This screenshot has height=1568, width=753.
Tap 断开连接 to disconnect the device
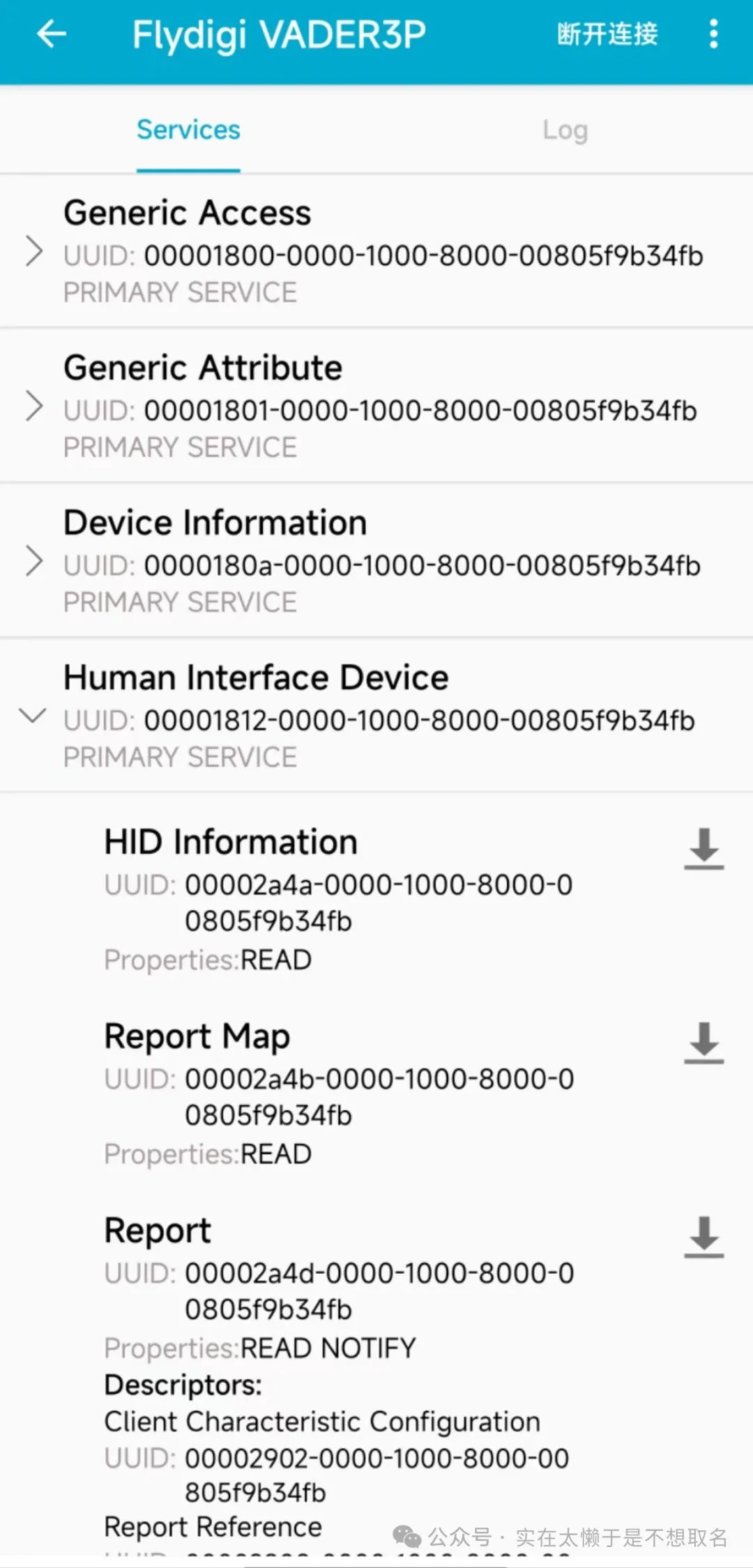pos(607,33)
